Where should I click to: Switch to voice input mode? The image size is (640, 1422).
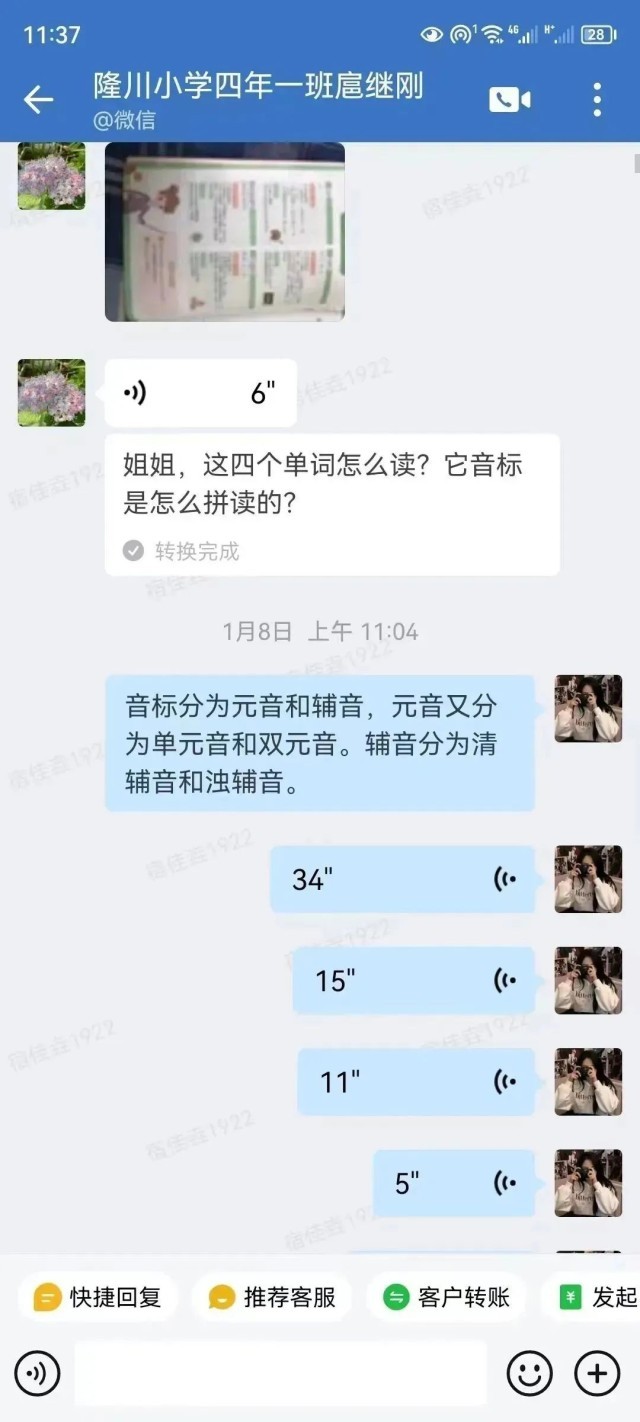click(37, 1374)
